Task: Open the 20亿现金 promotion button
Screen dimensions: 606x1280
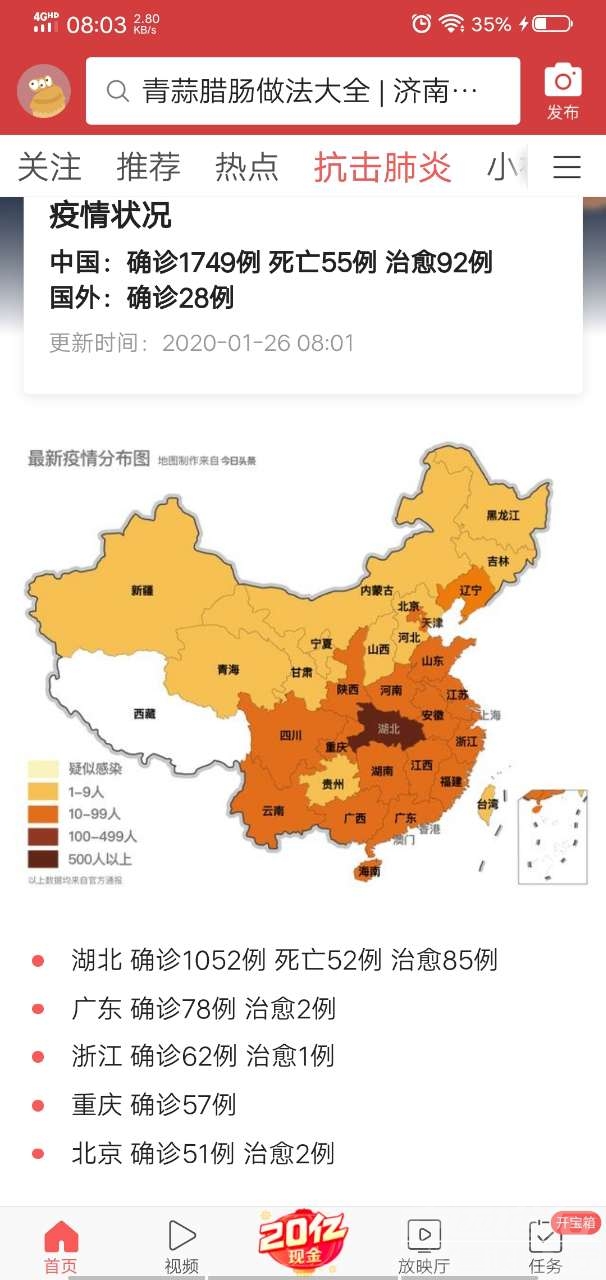Action: click(302, 1240)
